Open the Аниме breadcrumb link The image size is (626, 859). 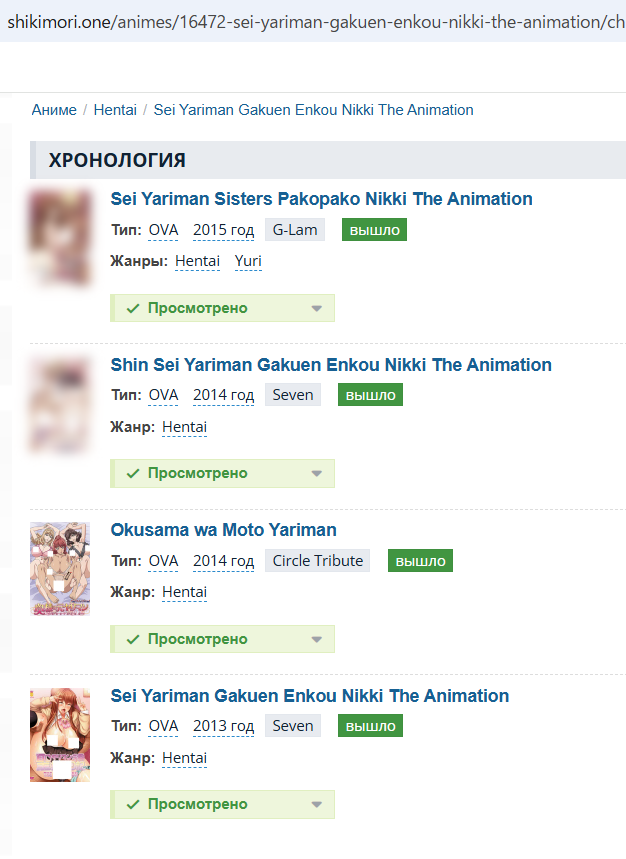click(54, 110)
